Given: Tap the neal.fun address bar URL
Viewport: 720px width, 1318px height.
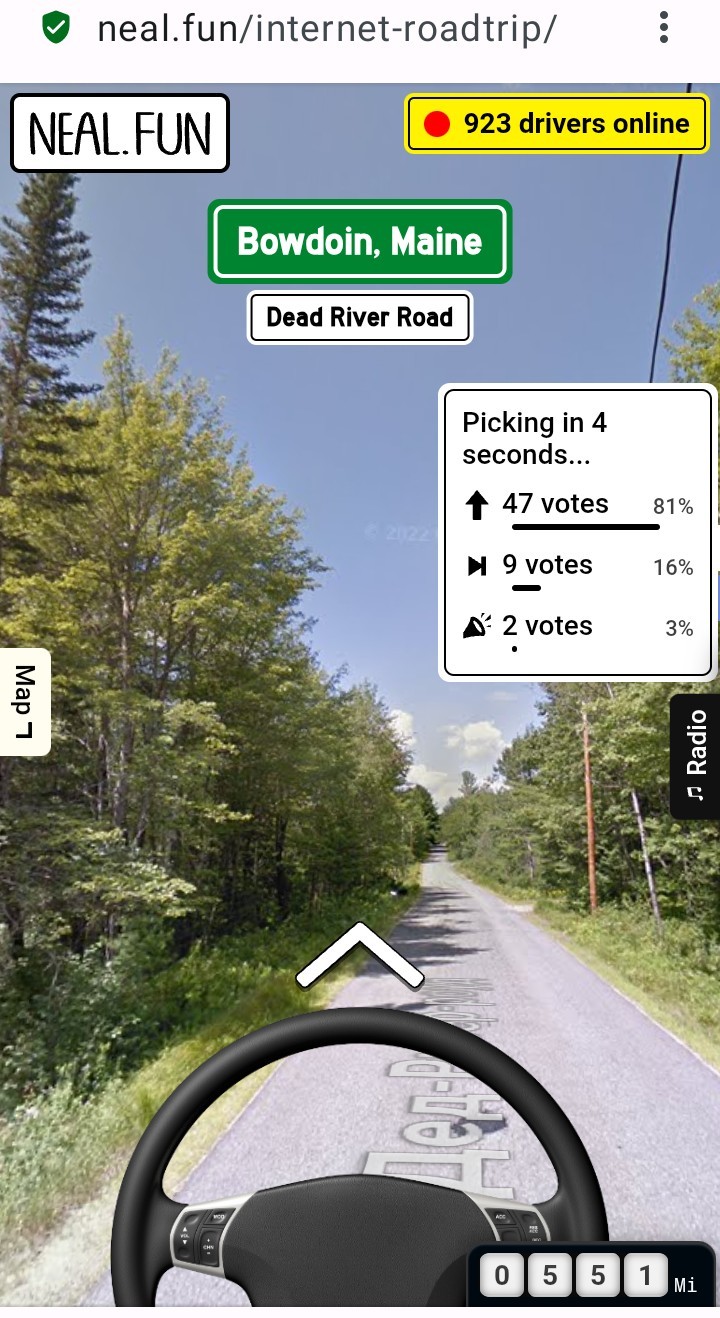Looking at the screenshot, I should click(x=327, y=28).
